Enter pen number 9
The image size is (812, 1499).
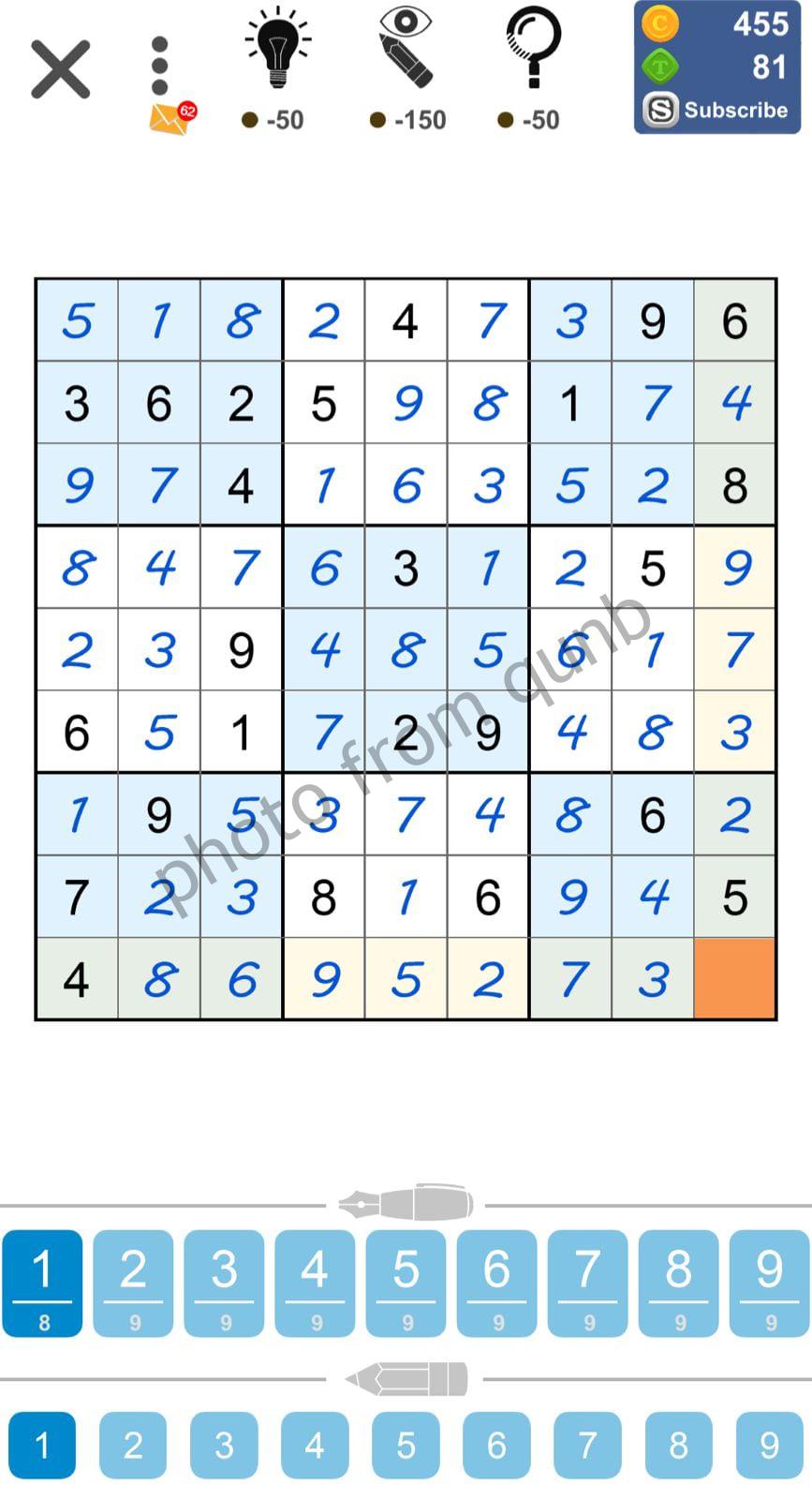tap(769, 1283)
